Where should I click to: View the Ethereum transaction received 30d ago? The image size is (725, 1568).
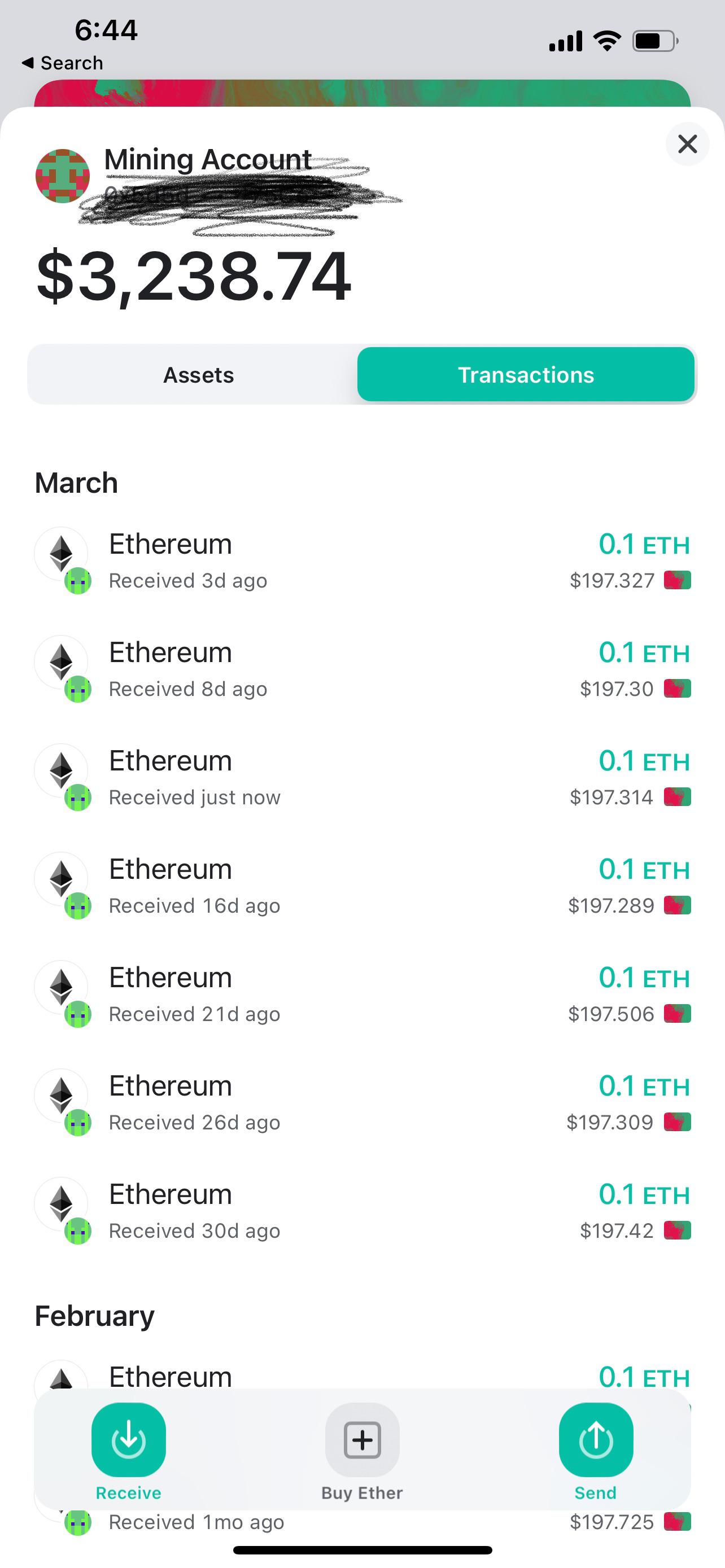click(361, 1210)
